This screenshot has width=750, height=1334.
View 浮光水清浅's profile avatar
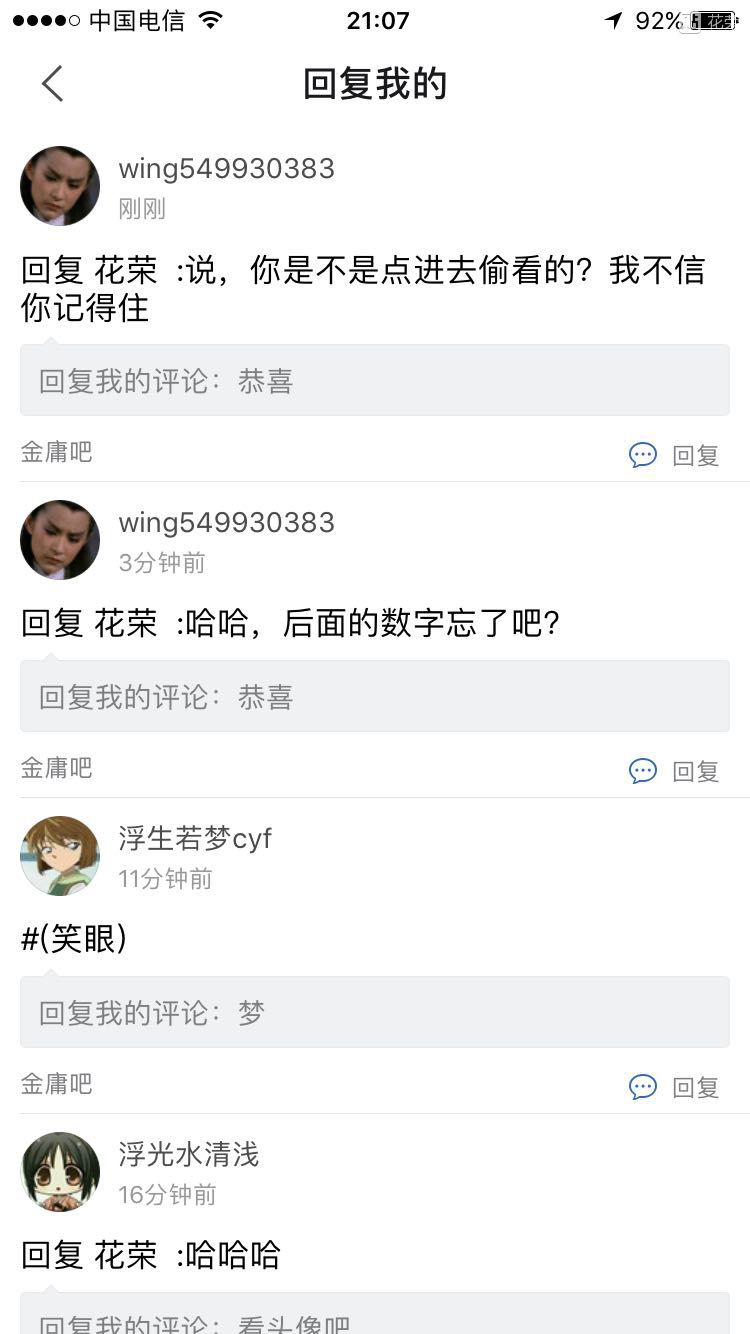tap(60, 1172)
